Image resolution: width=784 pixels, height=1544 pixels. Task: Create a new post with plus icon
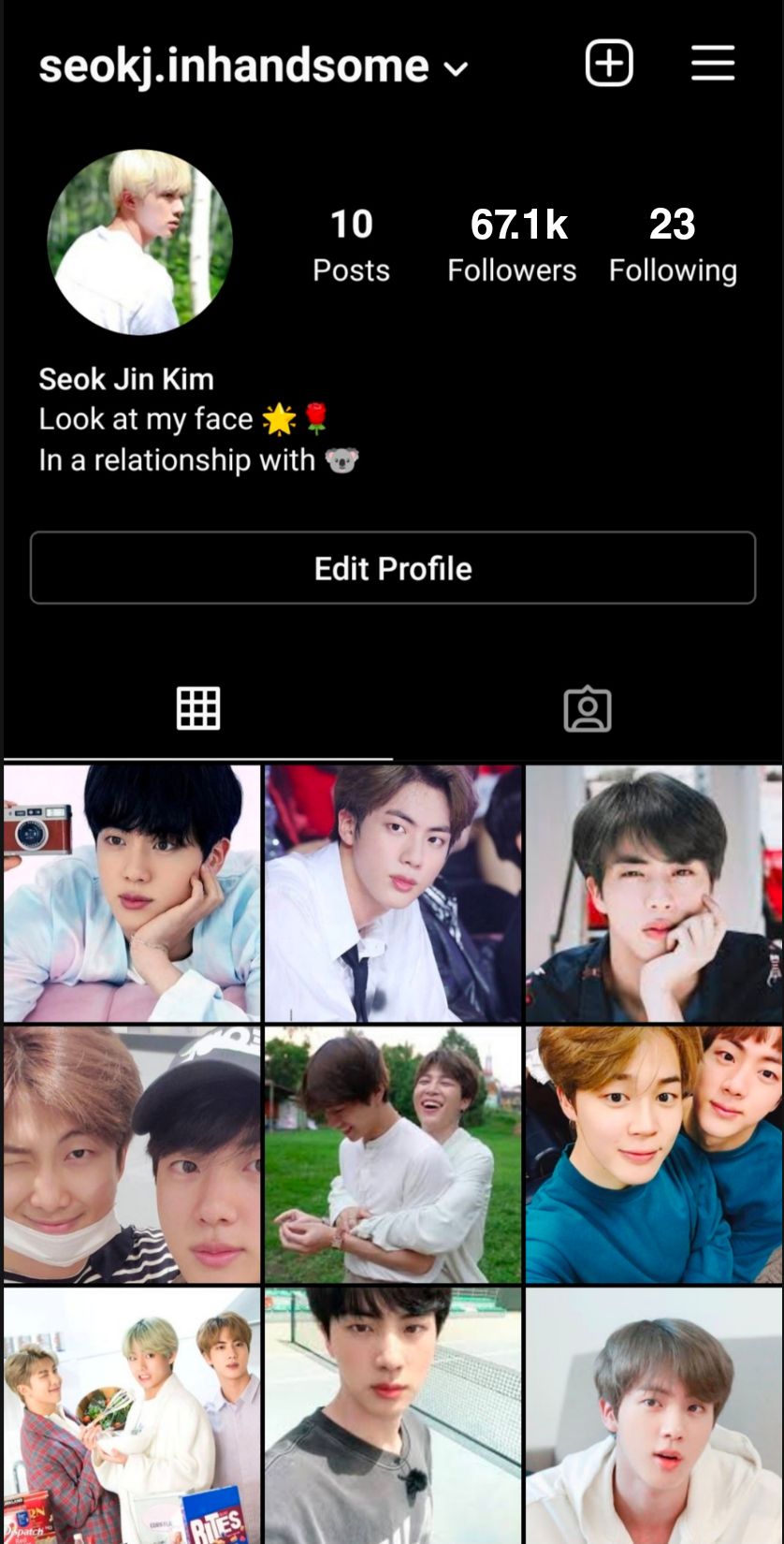point(609,64)
